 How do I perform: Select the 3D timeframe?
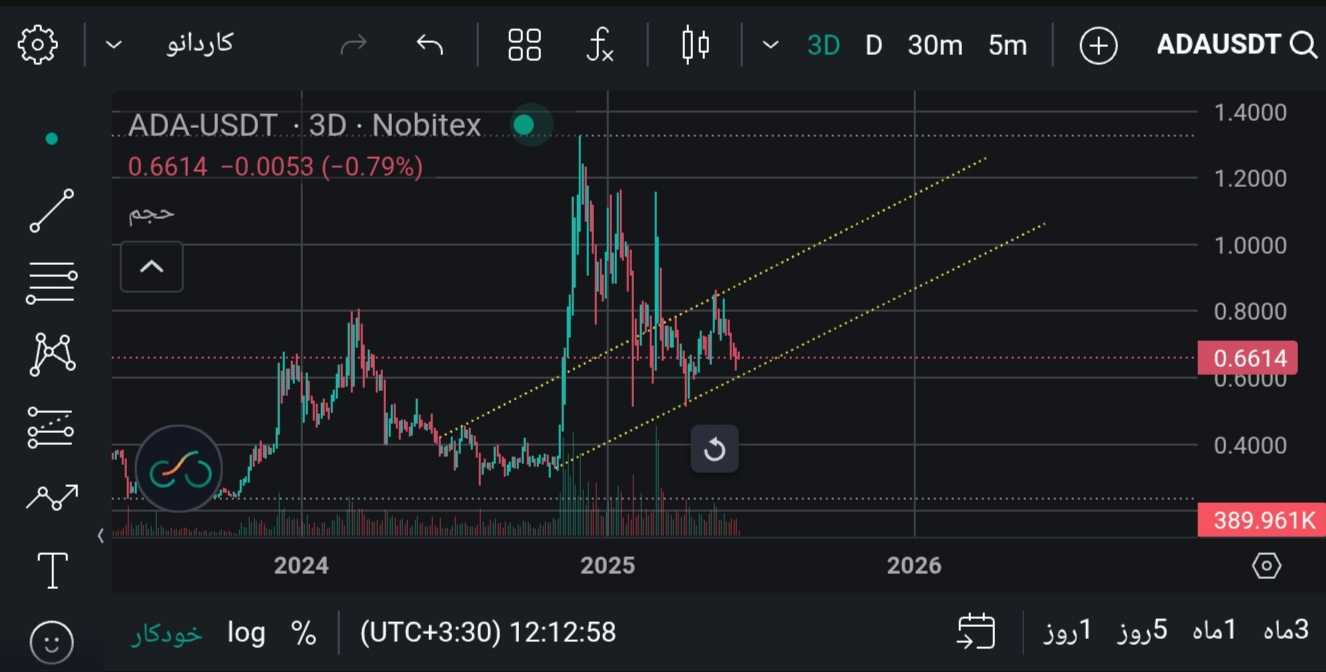823,45
